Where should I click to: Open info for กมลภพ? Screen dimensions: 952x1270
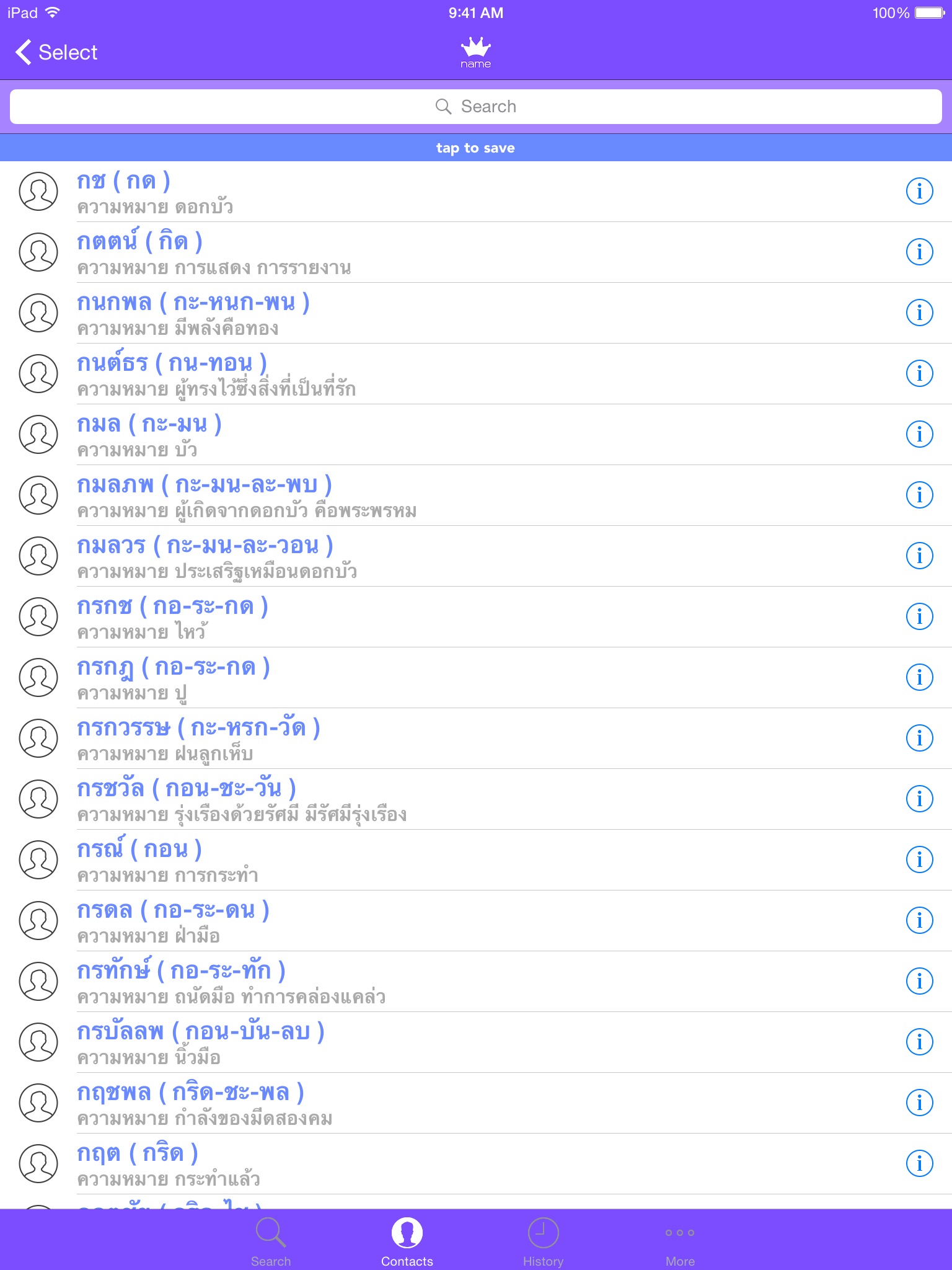click(919, 495)
